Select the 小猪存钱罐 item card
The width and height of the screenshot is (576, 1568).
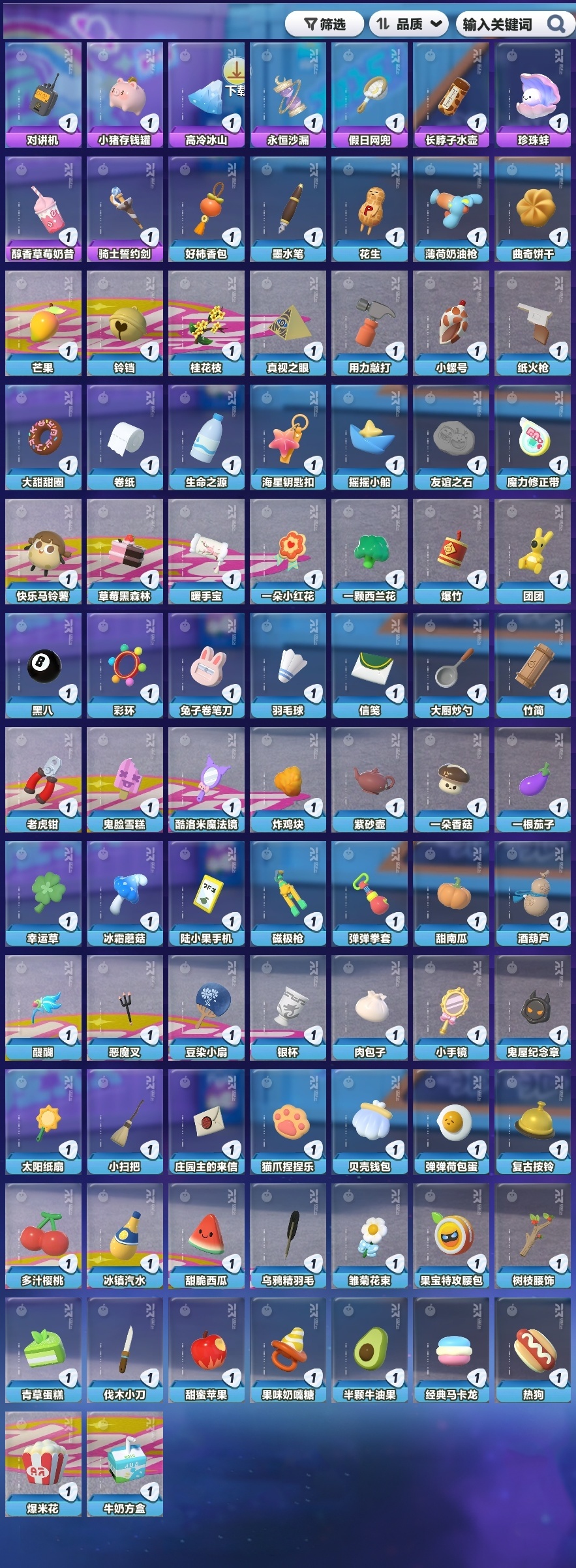pos(125,95)
